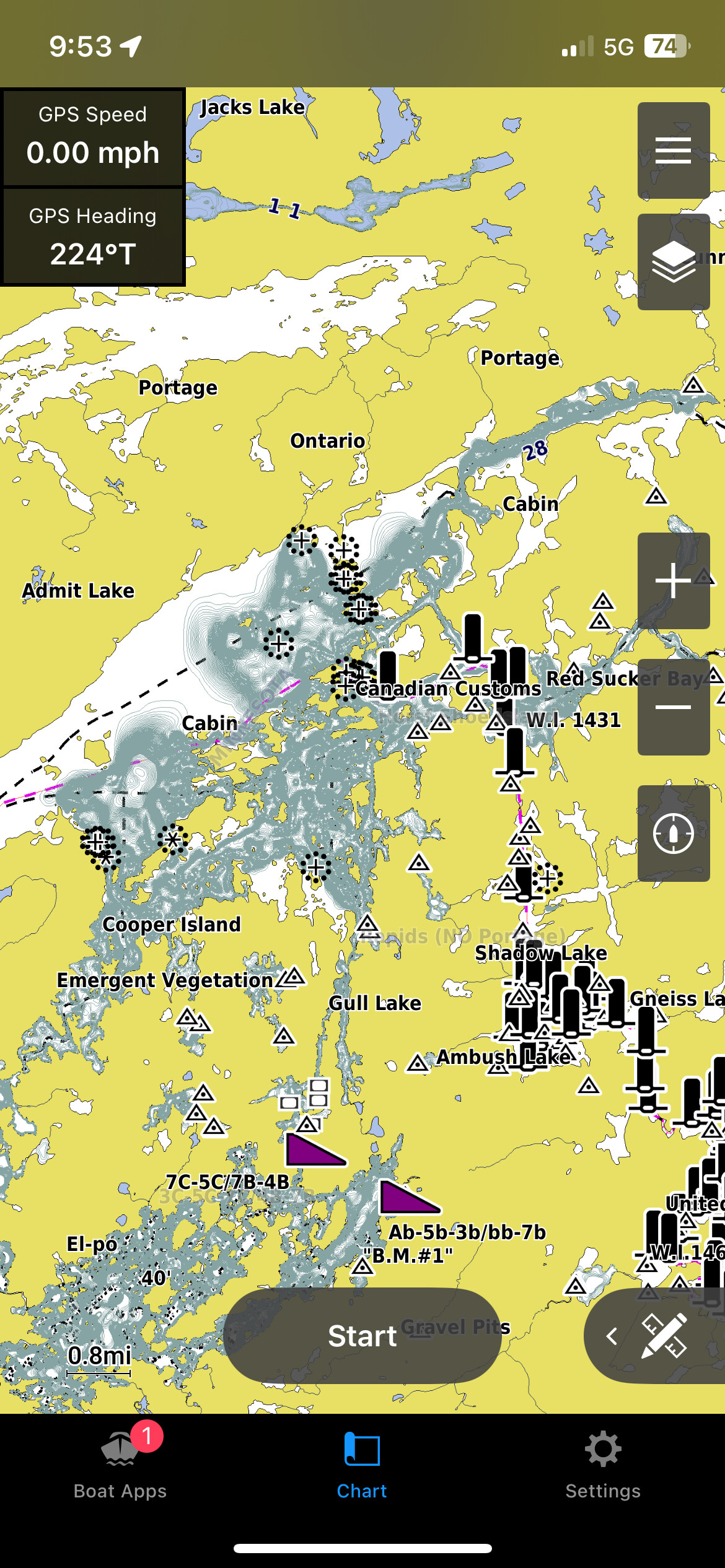Zoom out of the chart
Image resolution: width=725 pixels, height=1568 pixels.
coord(673,707)
